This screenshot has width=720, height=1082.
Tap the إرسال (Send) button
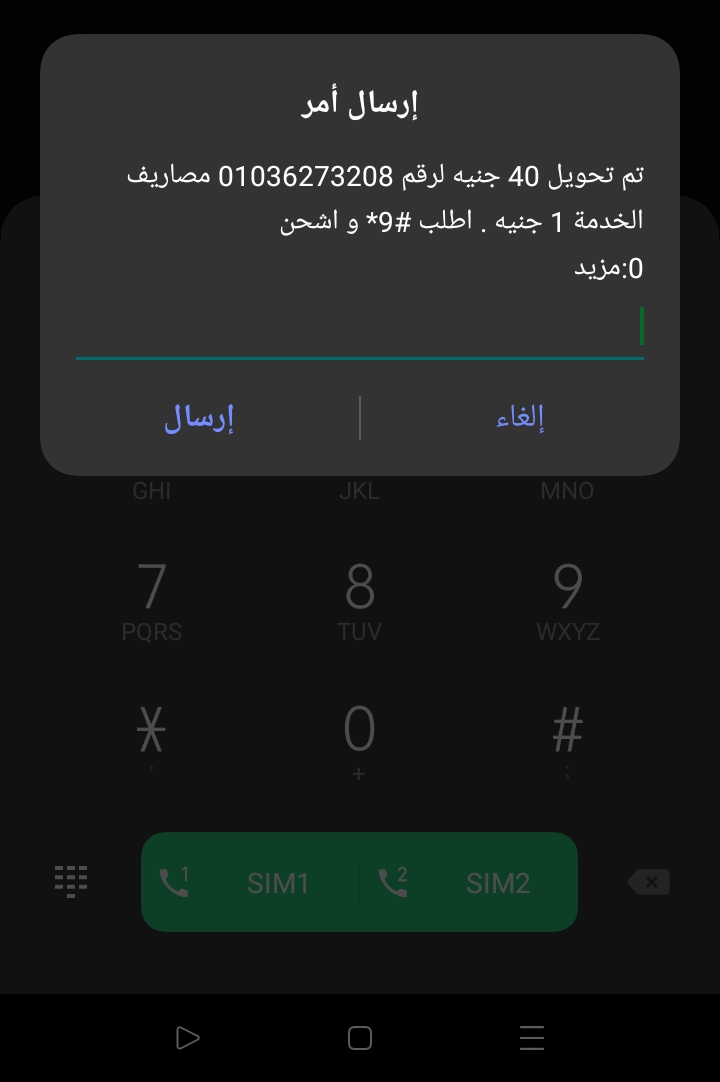tap(199, 418)
